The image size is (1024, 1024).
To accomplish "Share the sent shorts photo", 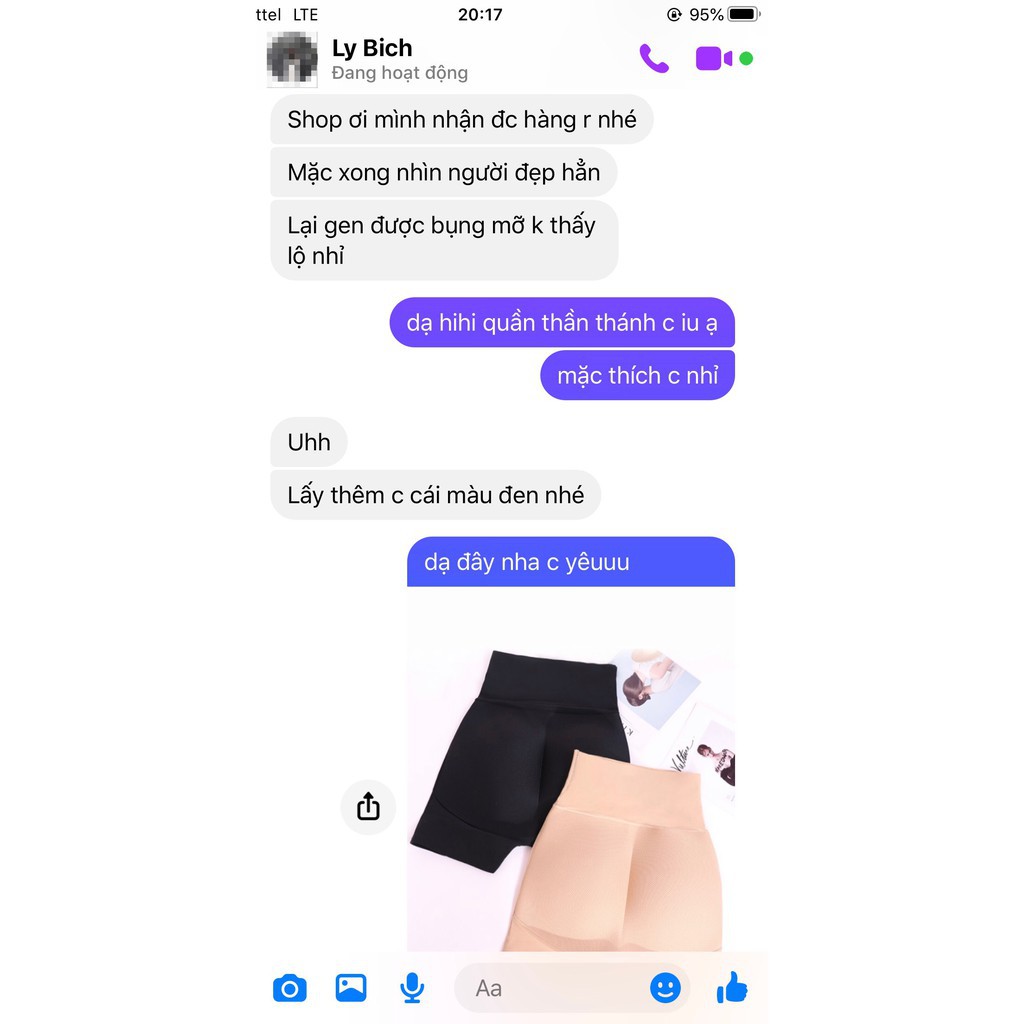I will pyautogui.click(x=368, y=806).
